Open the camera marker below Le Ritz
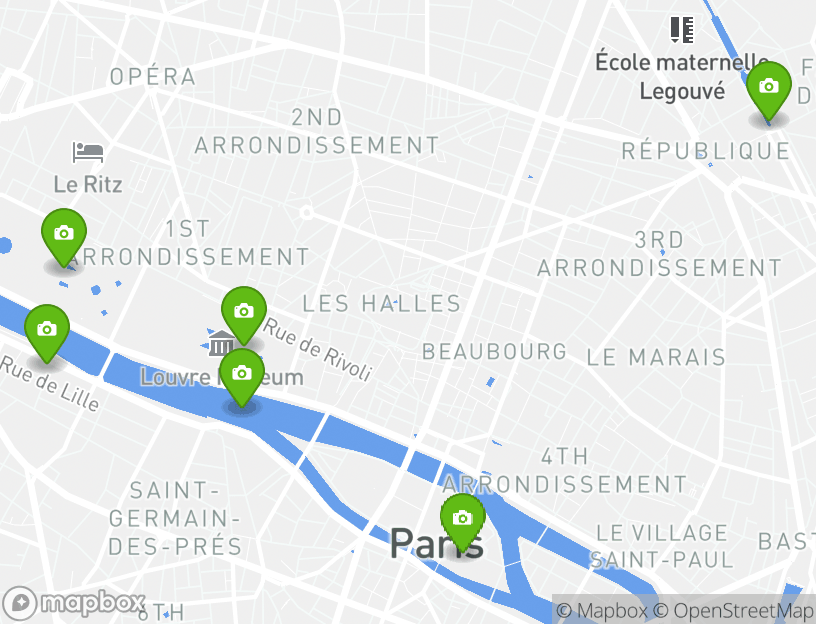The height and width of the screenshot is (624, 816). click(63, 235)
